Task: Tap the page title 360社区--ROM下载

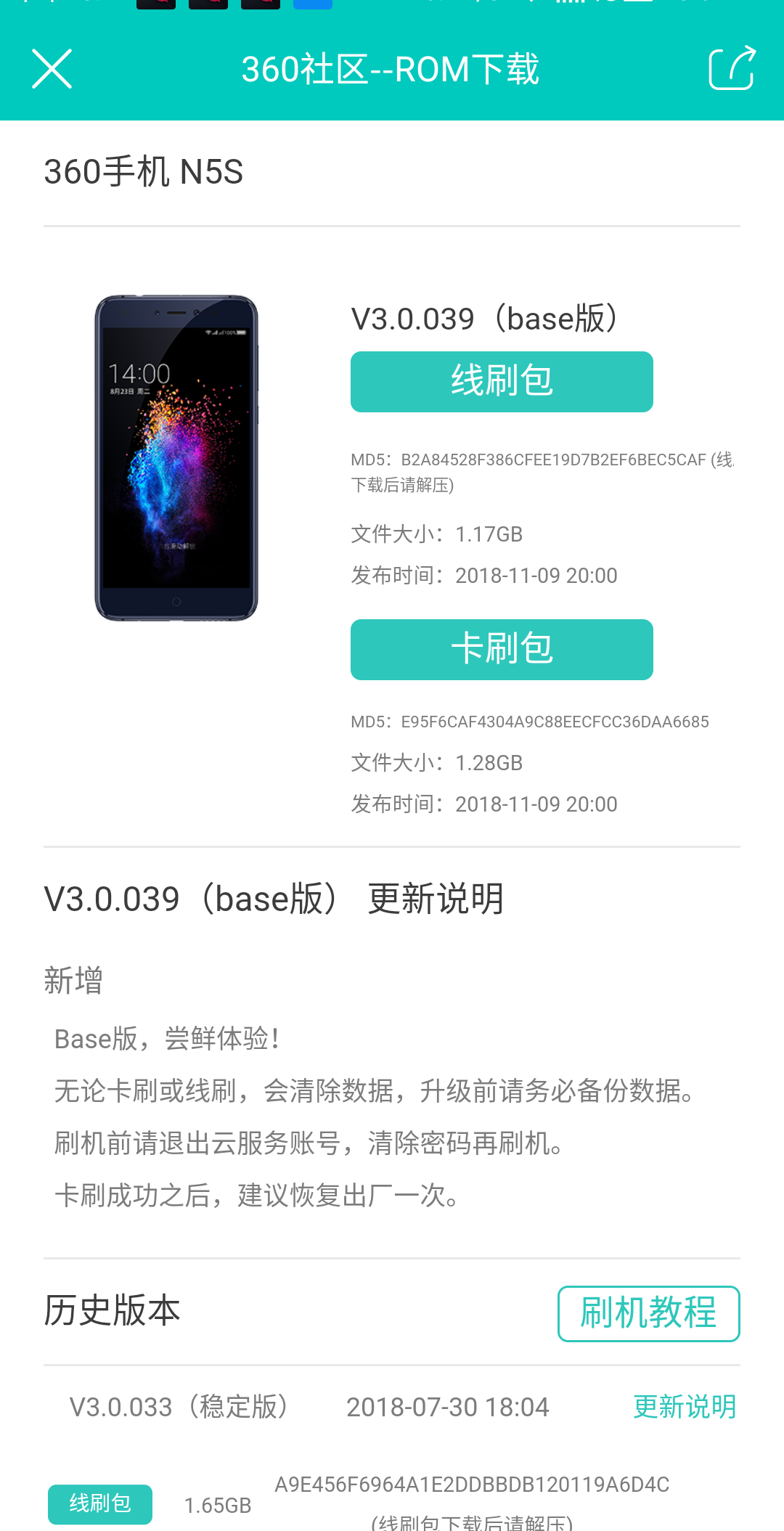Action: tap(391, 69)
